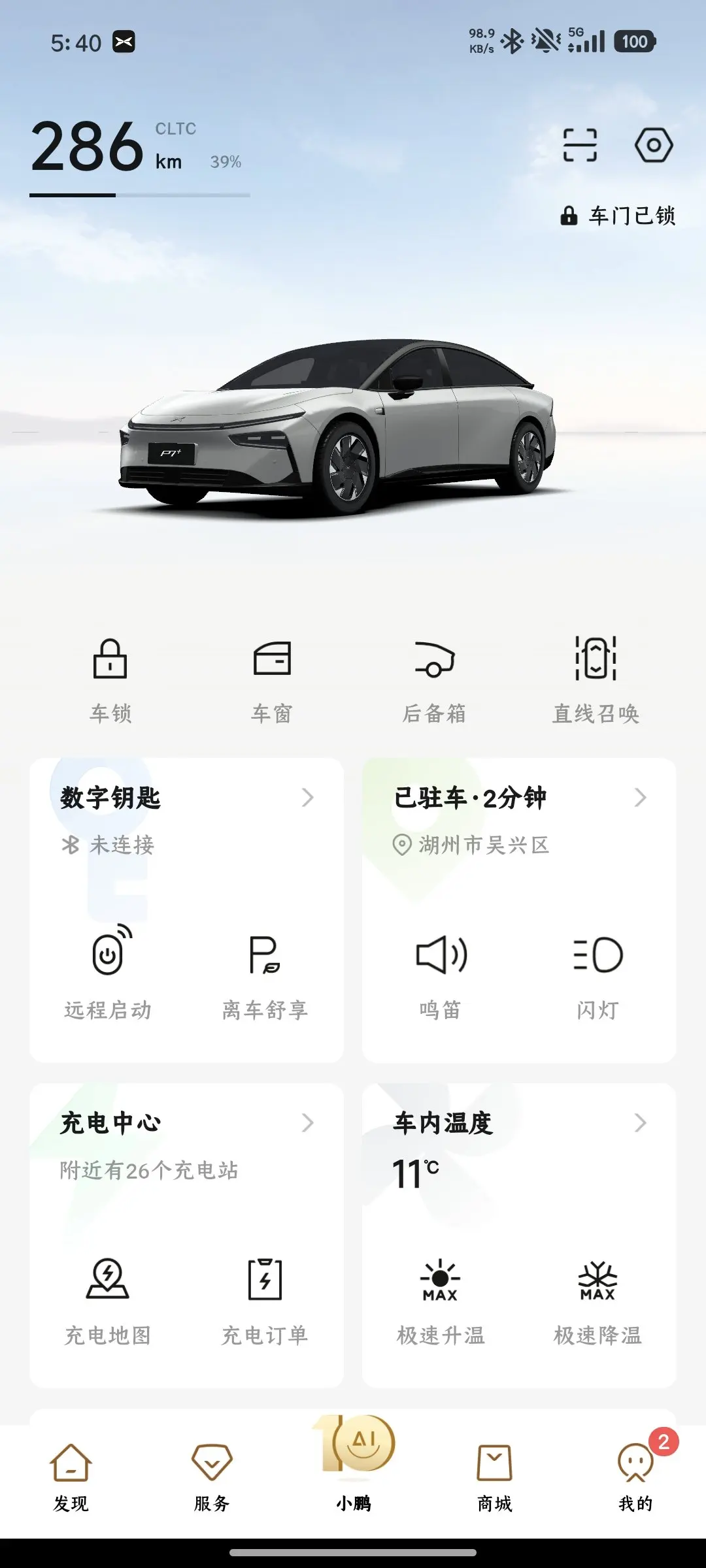706x1568 pixels.
Task: Open the 车窗 window control
Action: coord(272,679)
